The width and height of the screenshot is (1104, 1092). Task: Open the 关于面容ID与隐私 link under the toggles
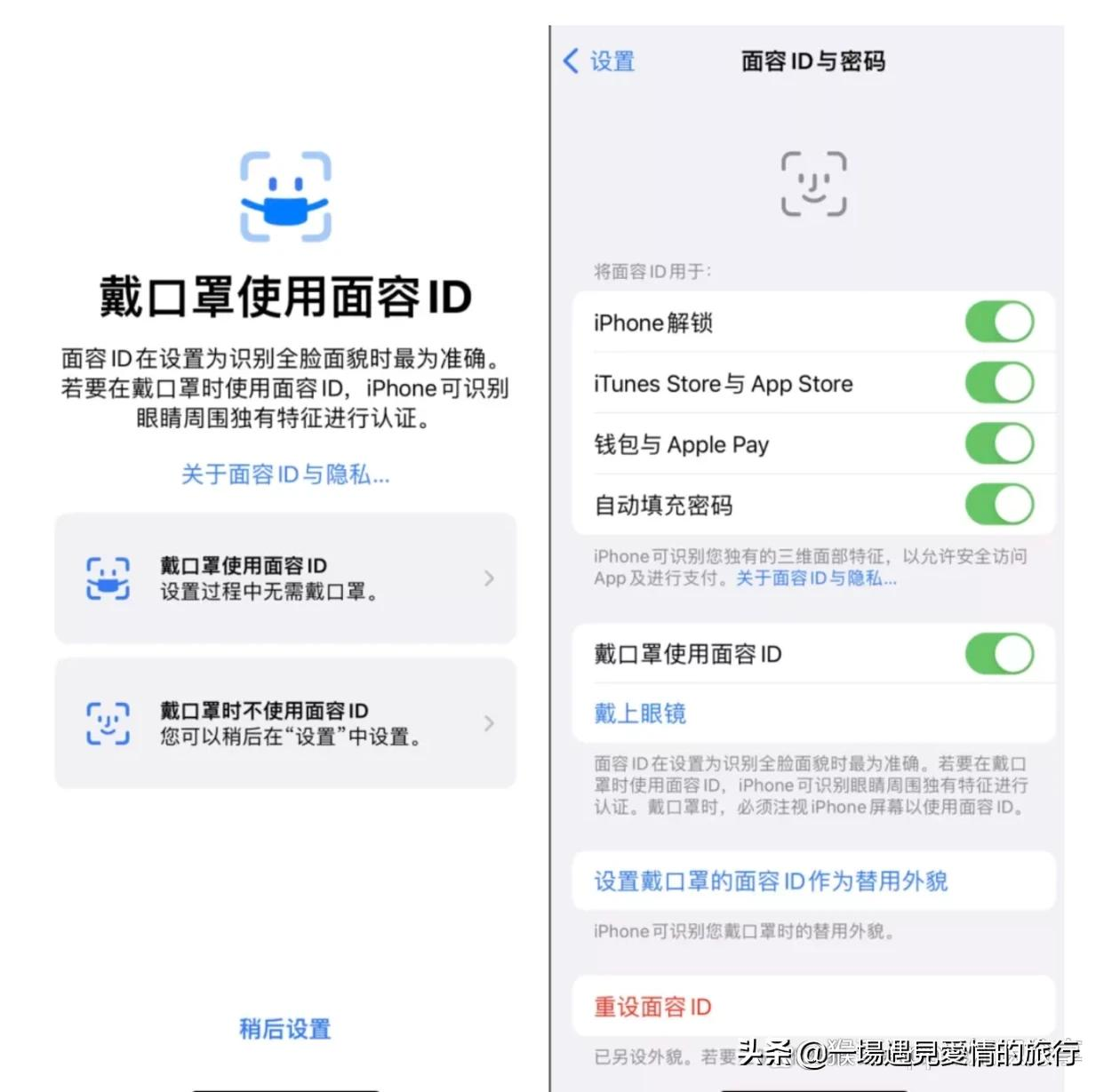click(816, 578)
